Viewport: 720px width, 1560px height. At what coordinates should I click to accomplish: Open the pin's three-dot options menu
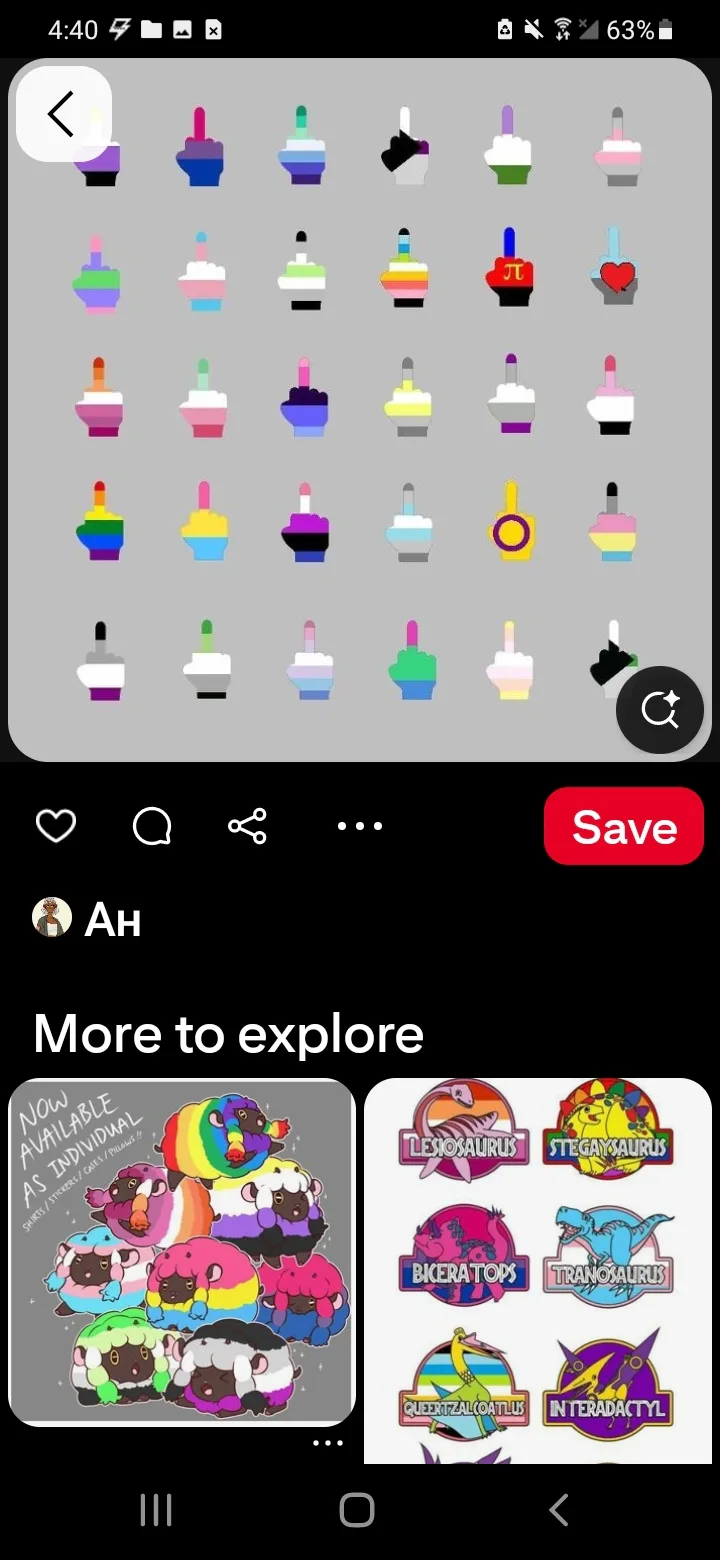coord(360,826)
